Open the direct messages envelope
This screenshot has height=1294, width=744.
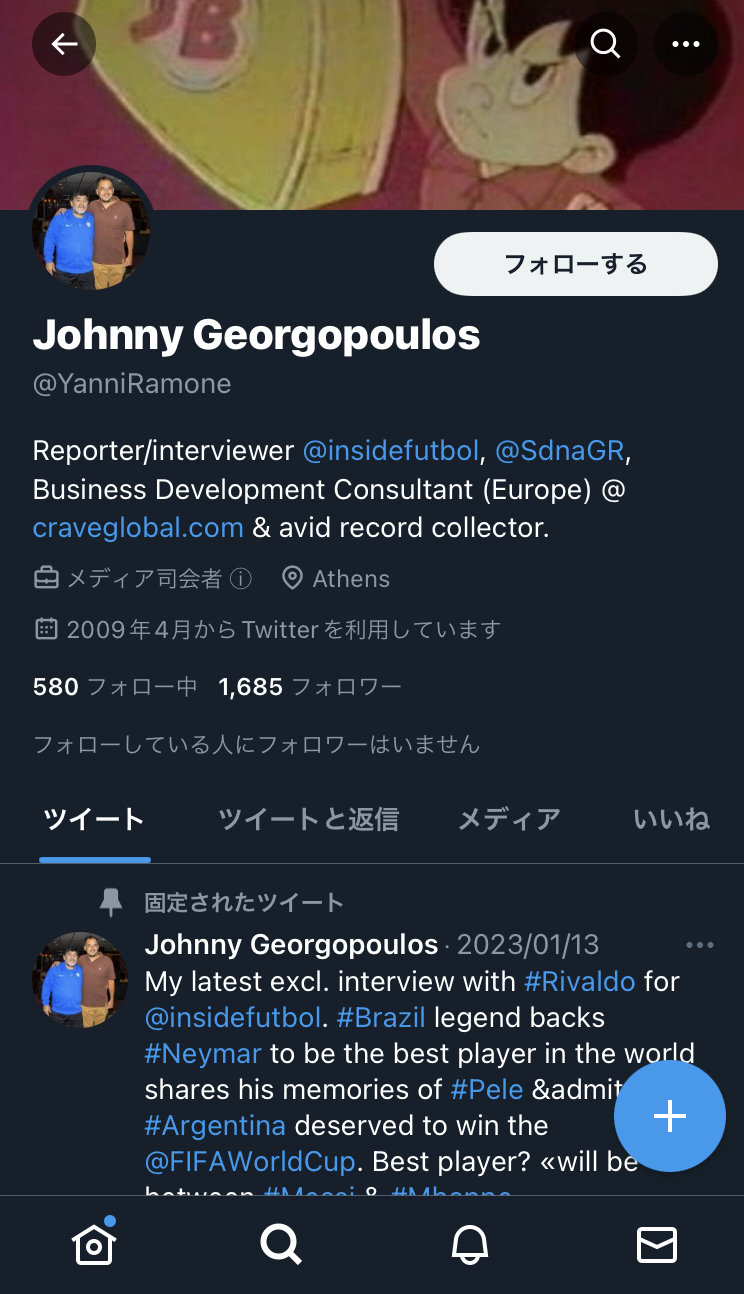(657, 1245)
